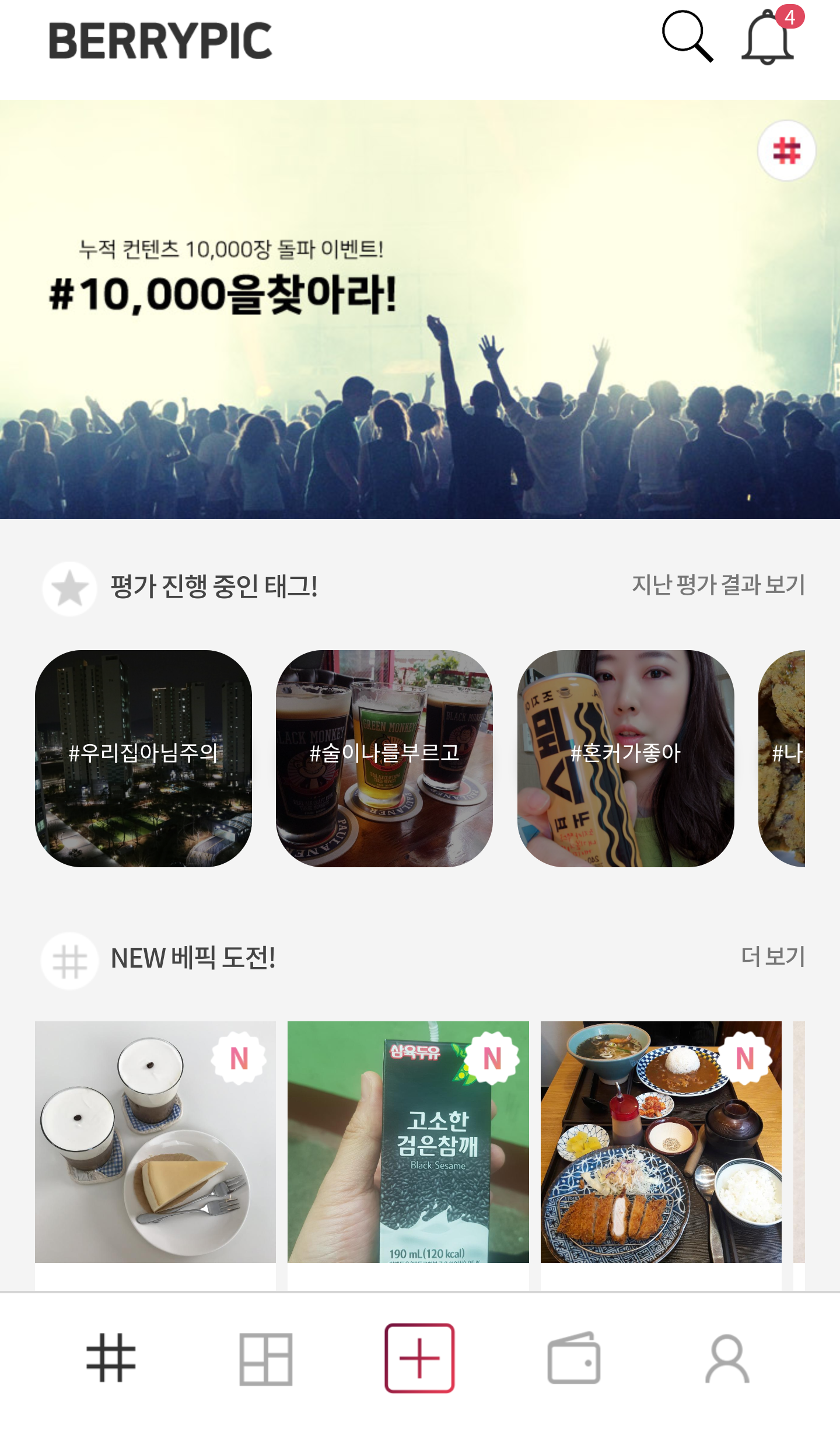View 지난 평가 결과 보기
Screen dimensions: 840x1431
point(718,585)
